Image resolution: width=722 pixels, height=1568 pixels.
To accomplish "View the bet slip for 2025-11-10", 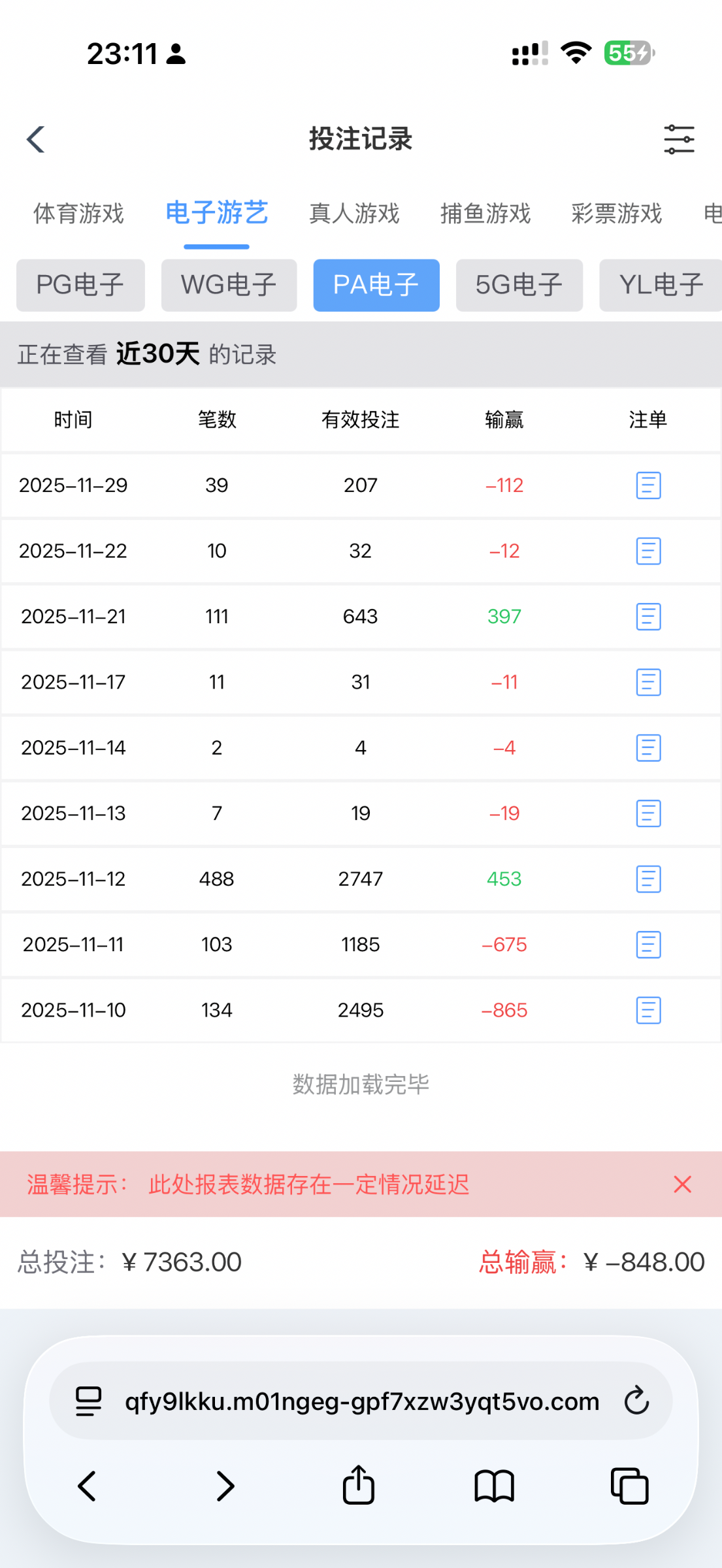I will (x=648, y=1010).
